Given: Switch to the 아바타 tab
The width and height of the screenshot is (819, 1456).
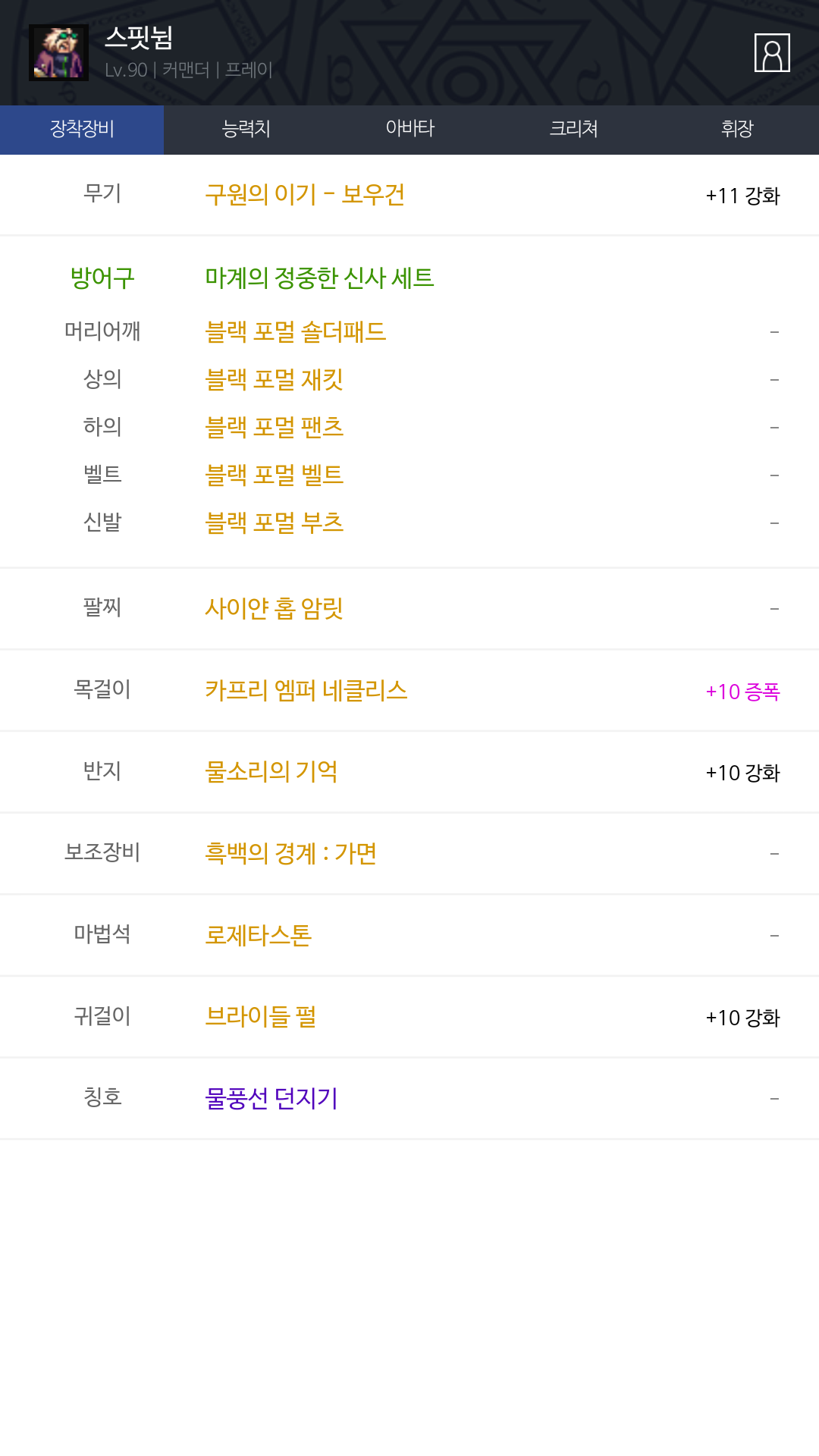Looking at the screenshot, I should point(409,129).
